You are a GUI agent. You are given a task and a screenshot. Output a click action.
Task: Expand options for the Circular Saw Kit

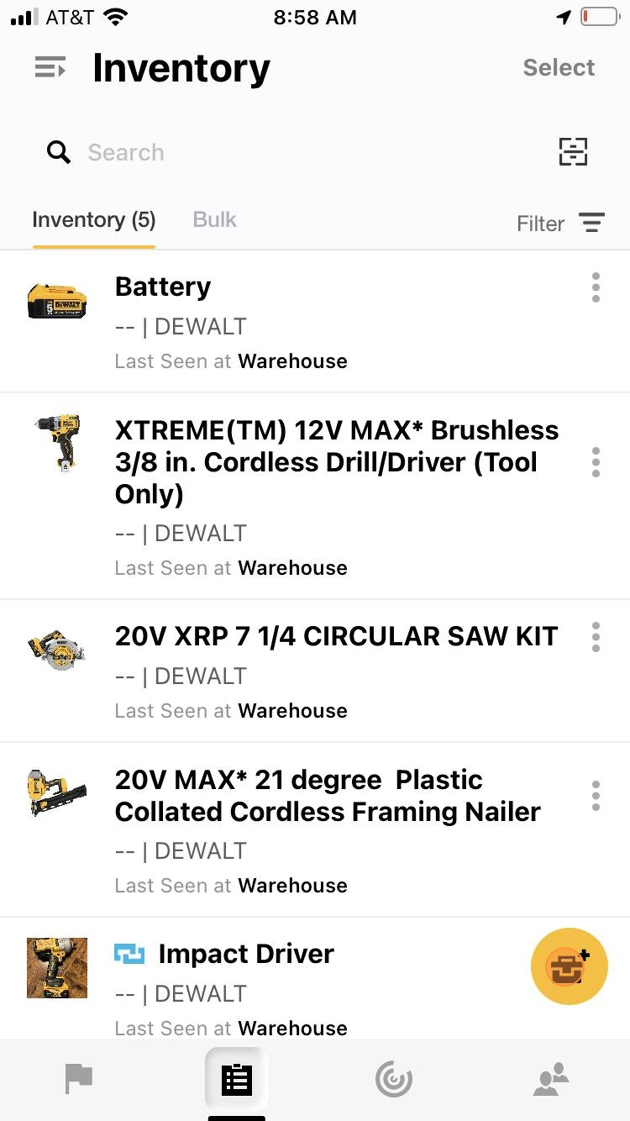[596, 637]
